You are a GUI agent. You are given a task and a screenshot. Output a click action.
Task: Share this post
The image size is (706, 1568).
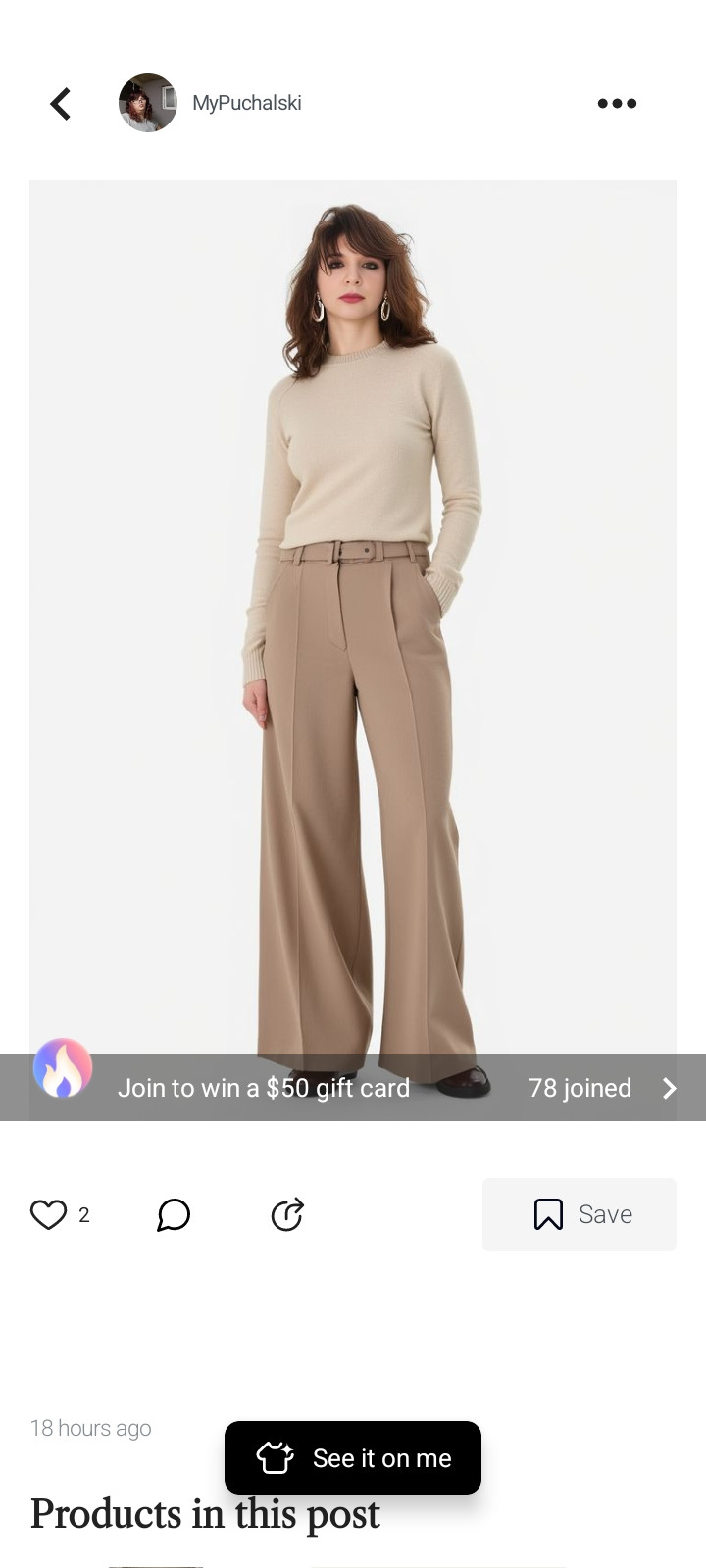287,1214
